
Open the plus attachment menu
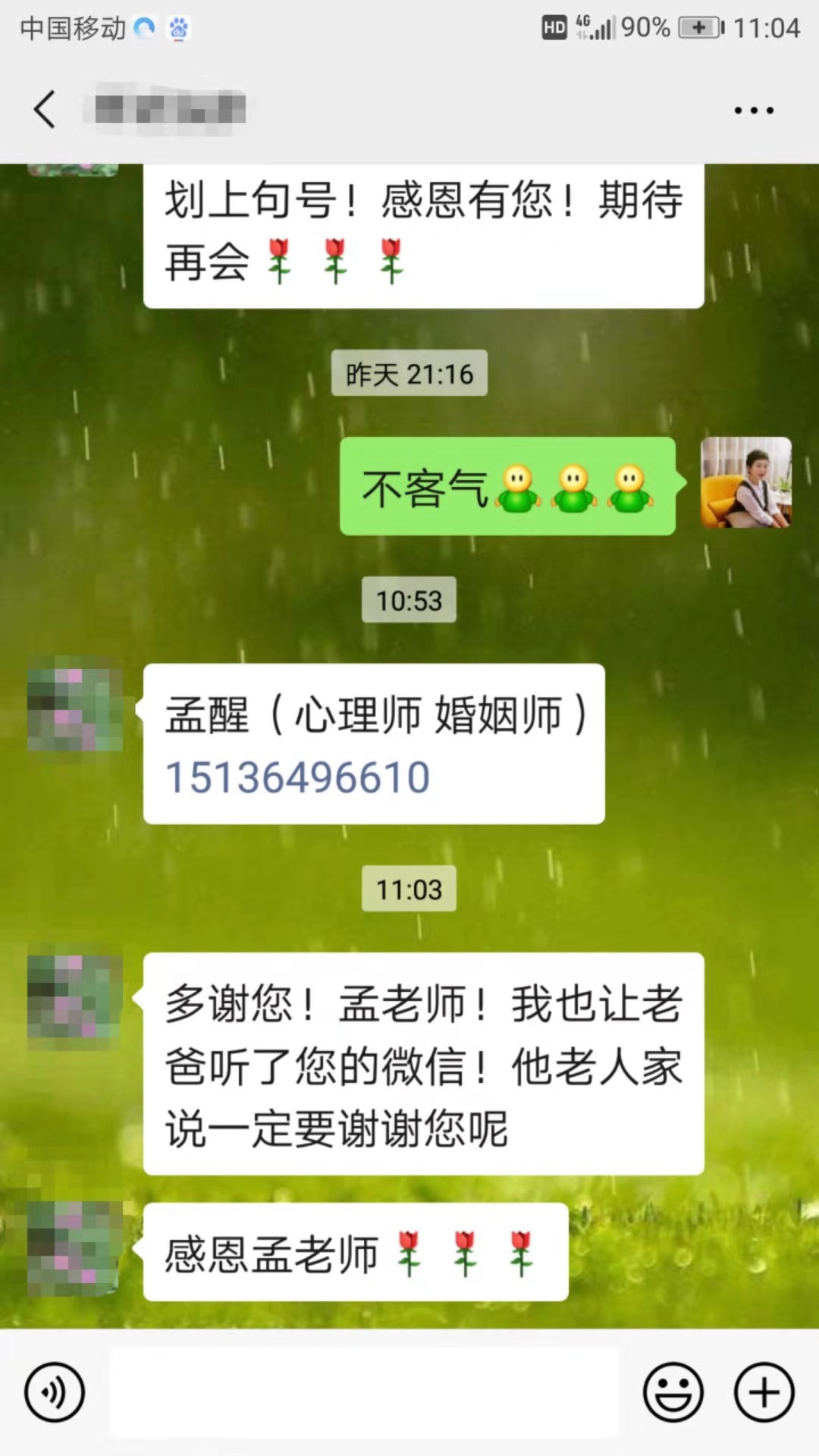(x=764, y=1392)
